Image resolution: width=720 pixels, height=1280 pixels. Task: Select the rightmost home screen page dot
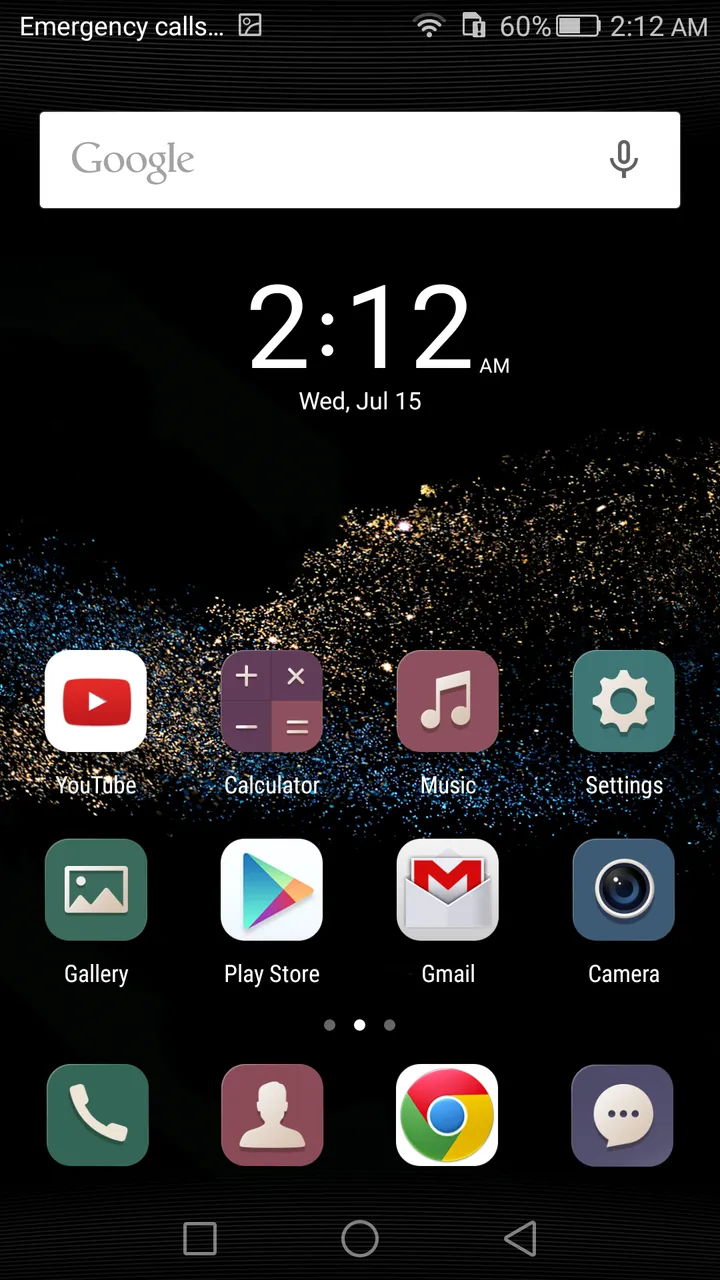pos(389,1025)
